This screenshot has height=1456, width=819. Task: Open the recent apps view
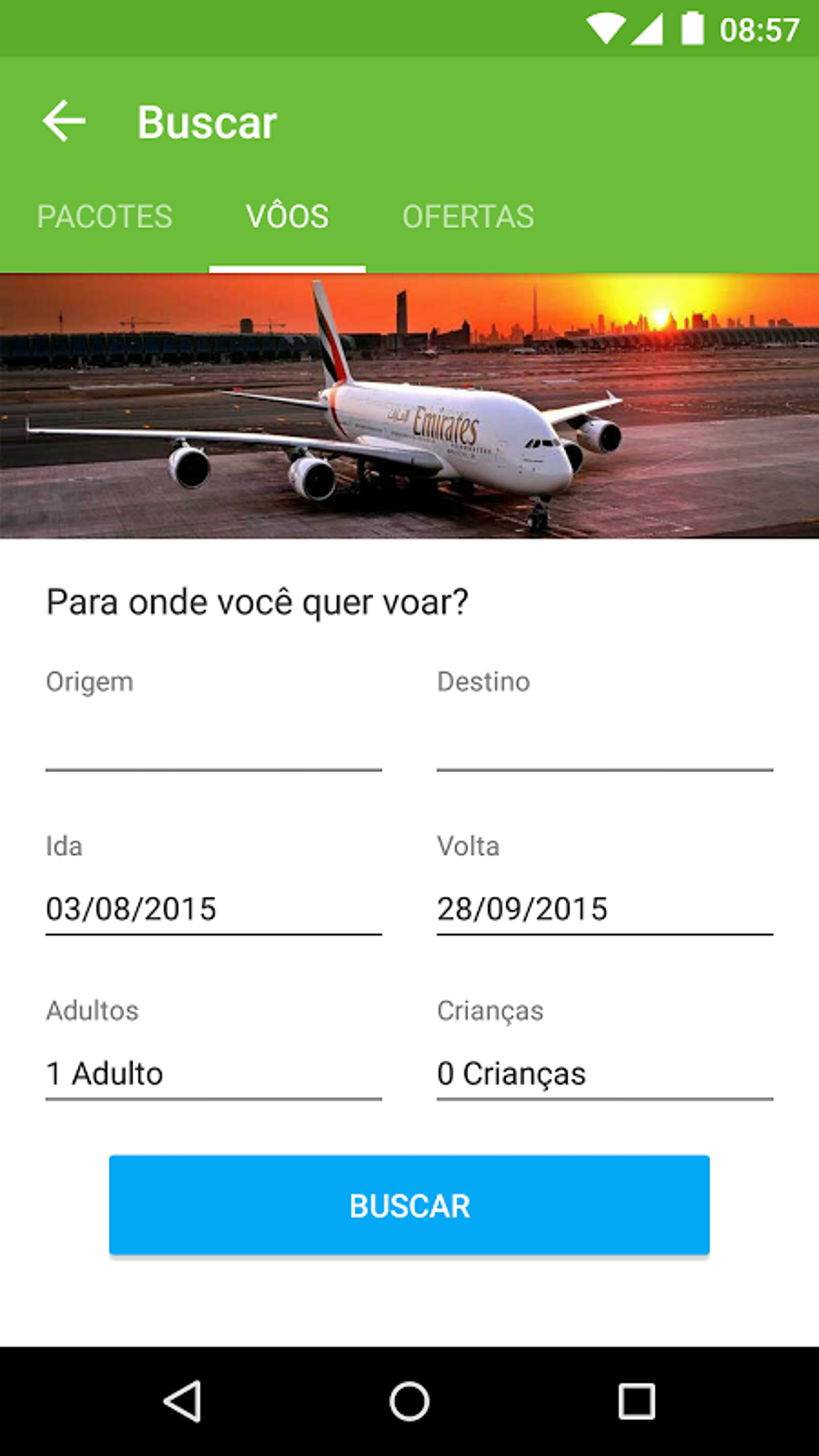(x=637, y=1401)
